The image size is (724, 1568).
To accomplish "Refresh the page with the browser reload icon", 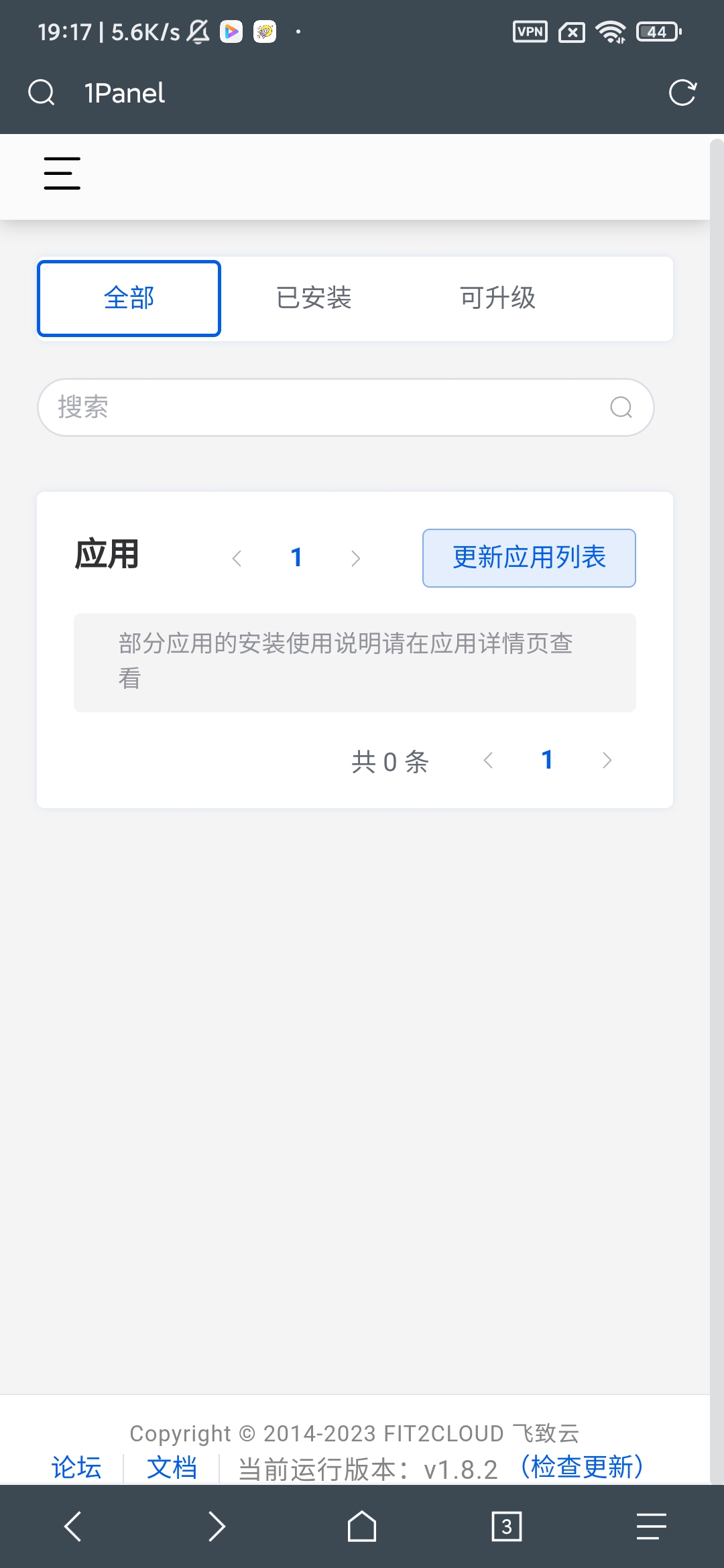I will pyautogui.click(x=682, y=92).
